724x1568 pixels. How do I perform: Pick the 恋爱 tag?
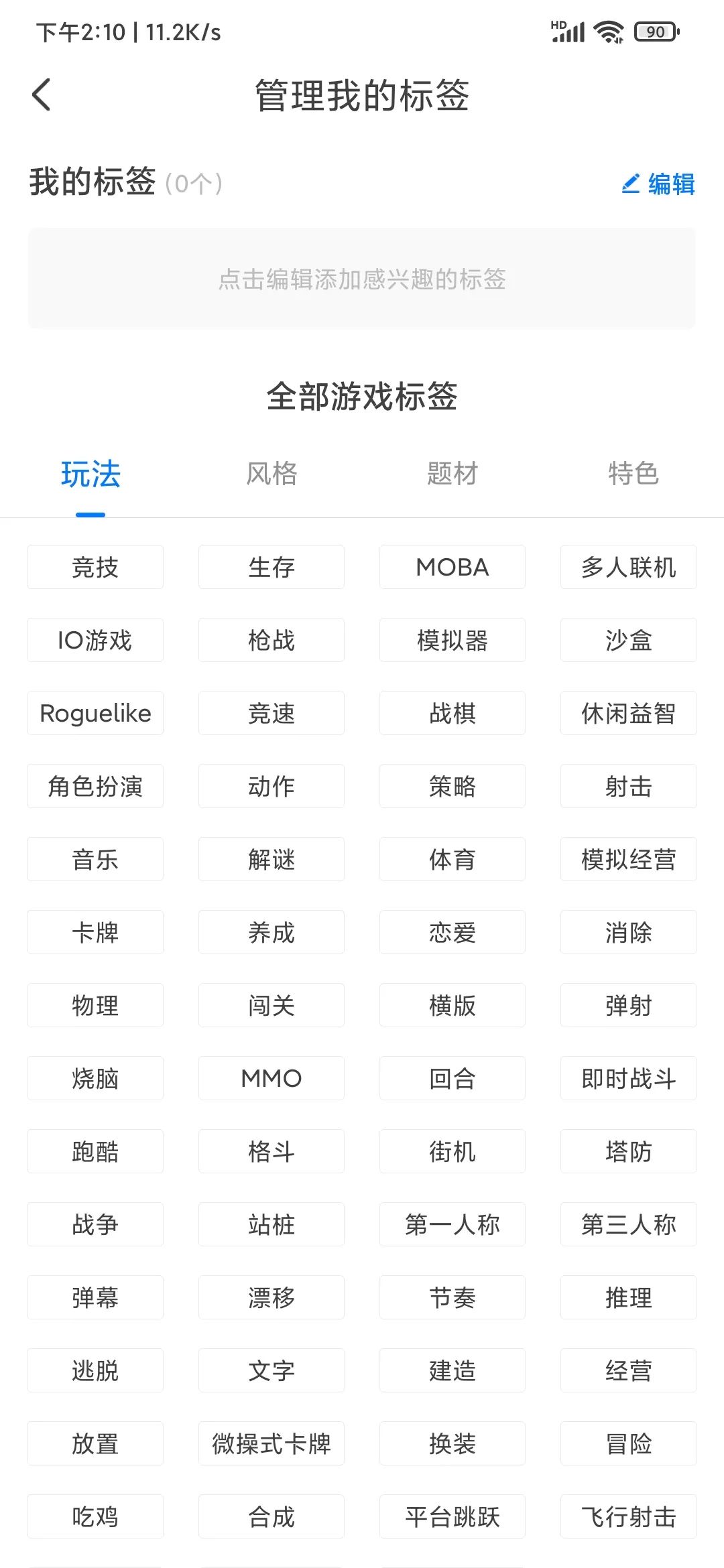coord(452,932)
